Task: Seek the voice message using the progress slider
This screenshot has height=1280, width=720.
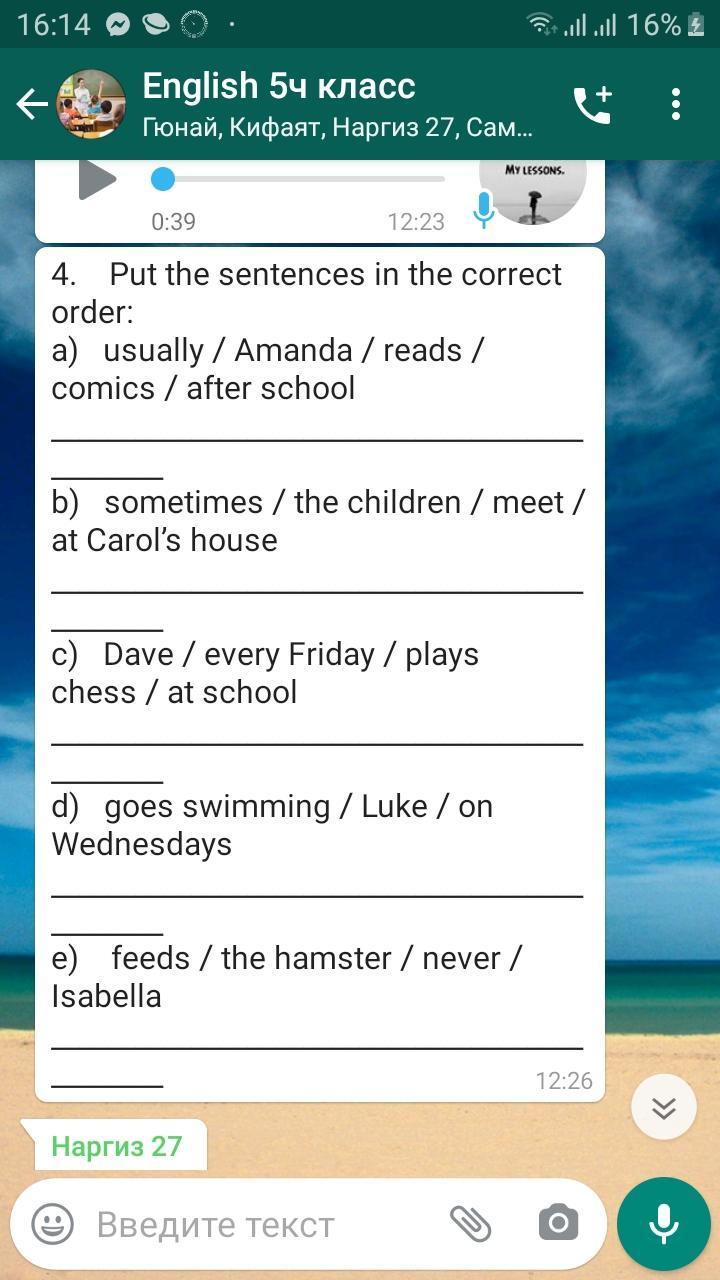Action: pyautogui.click(x=298, y=179)
